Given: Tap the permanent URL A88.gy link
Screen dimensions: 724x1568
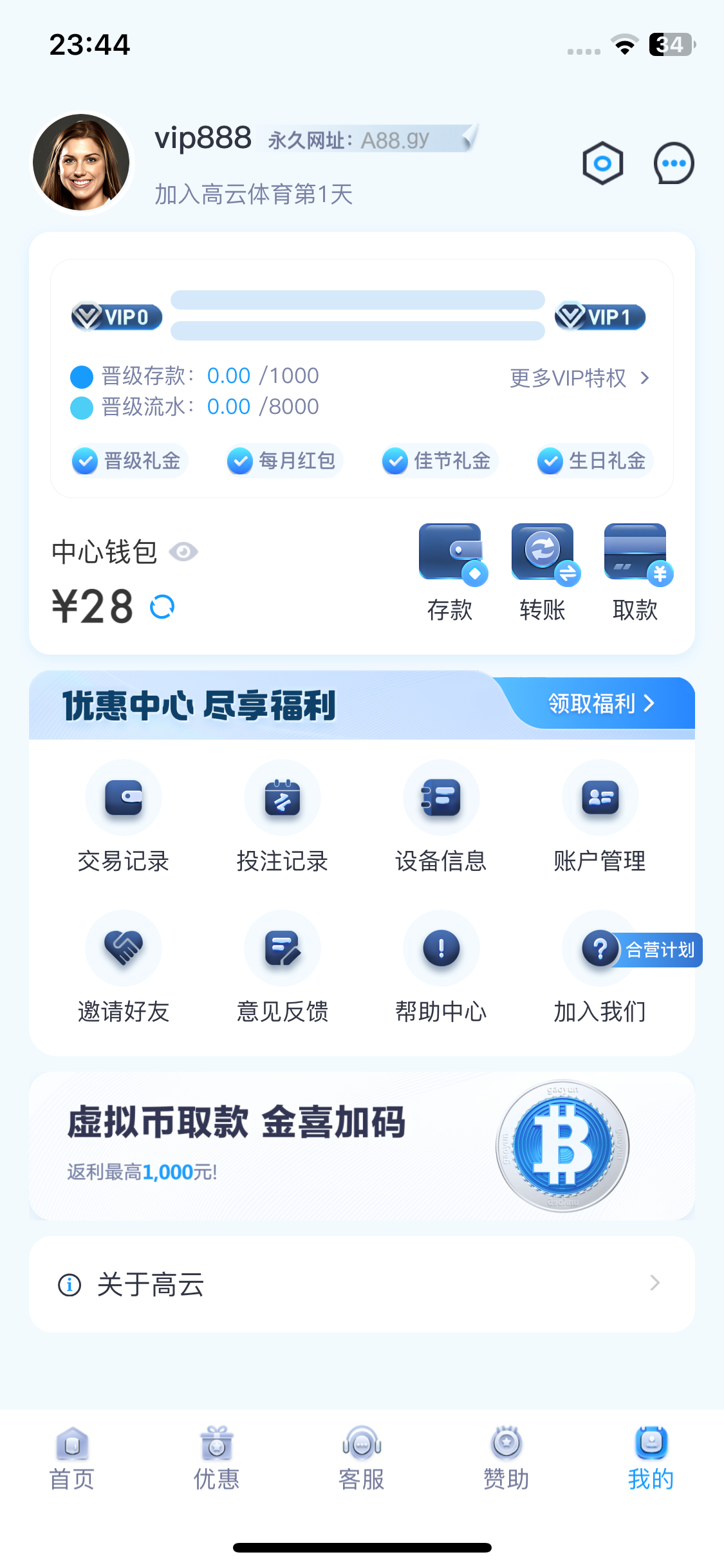Looking at the screenshot, I should (367, 138).
